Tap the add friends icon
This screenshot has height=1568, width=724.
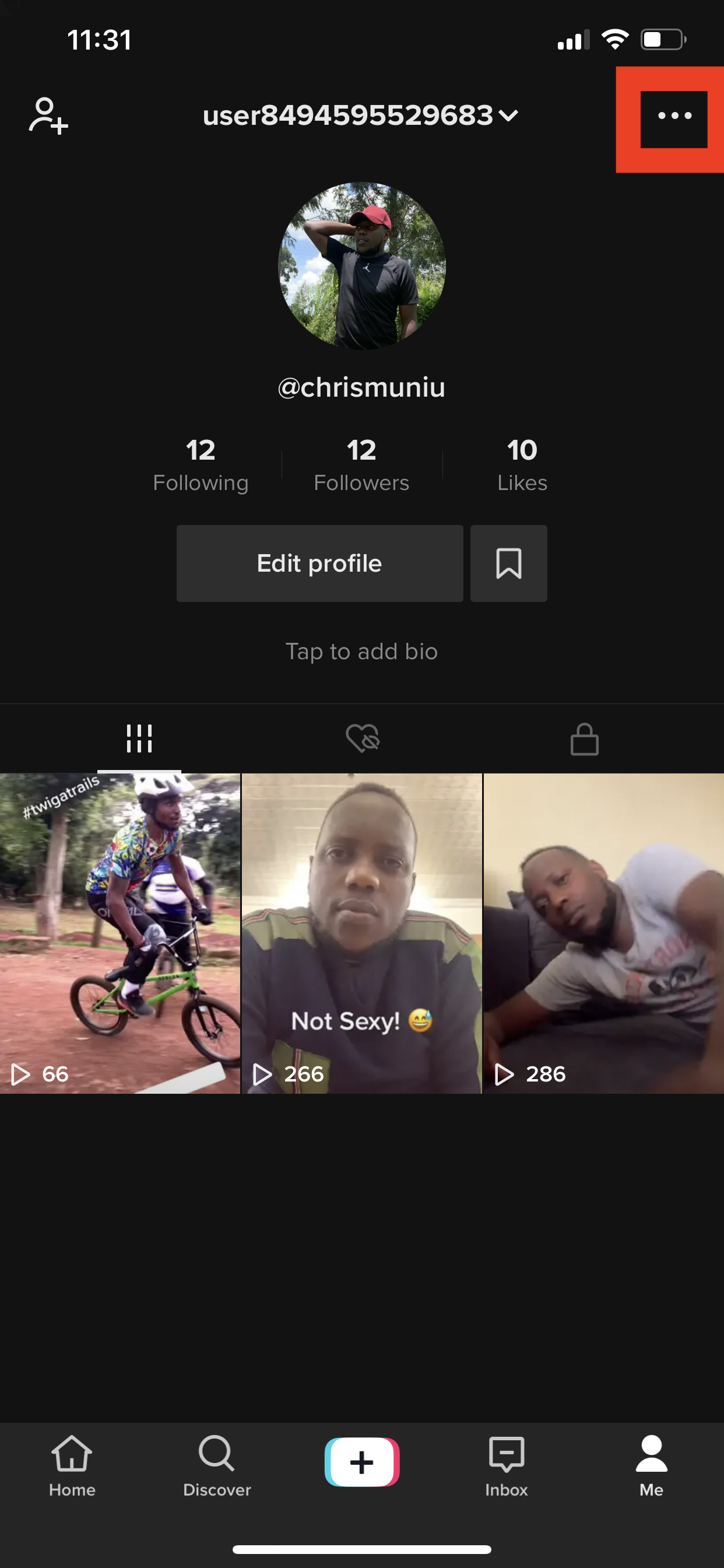48,116
